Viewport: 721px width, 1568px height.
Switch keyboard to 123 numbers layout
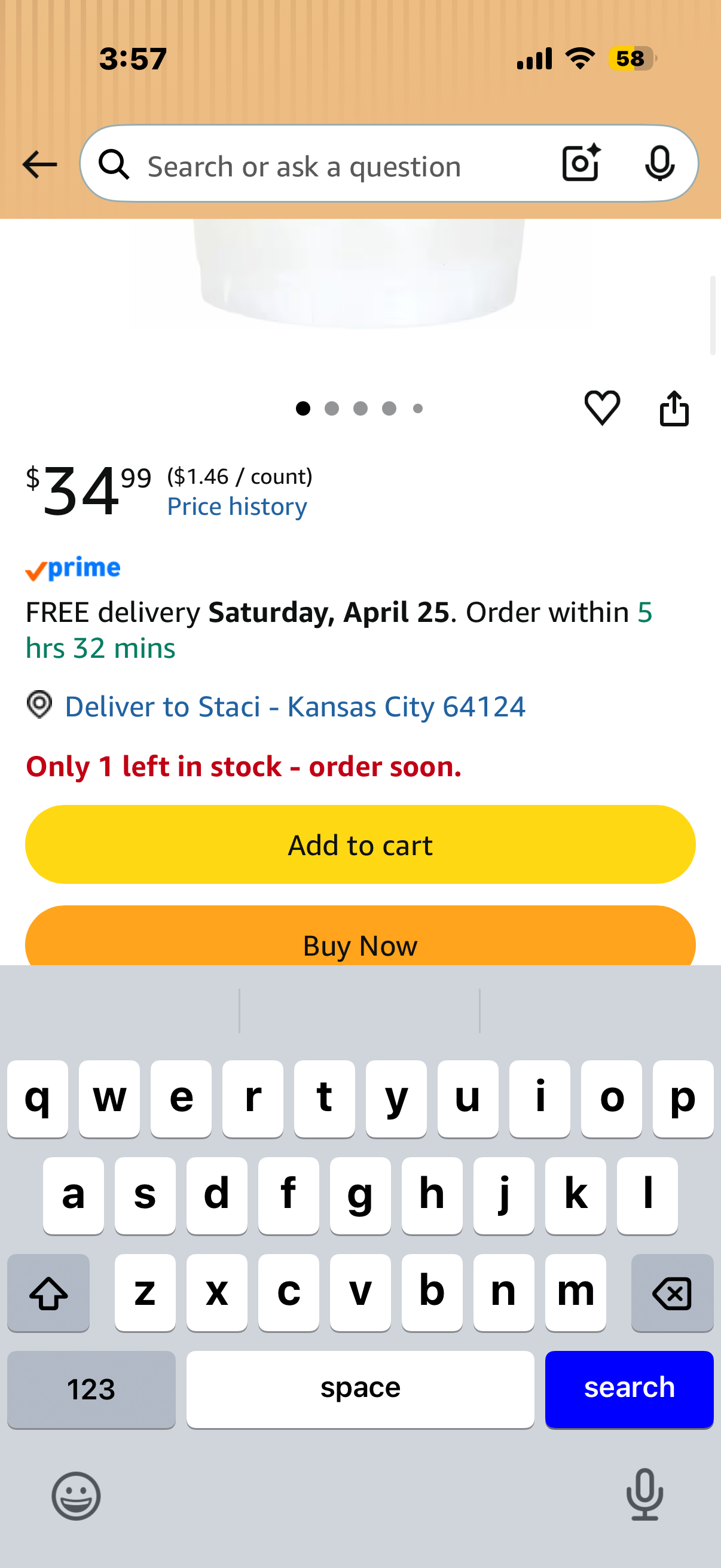pos(91,1389)
